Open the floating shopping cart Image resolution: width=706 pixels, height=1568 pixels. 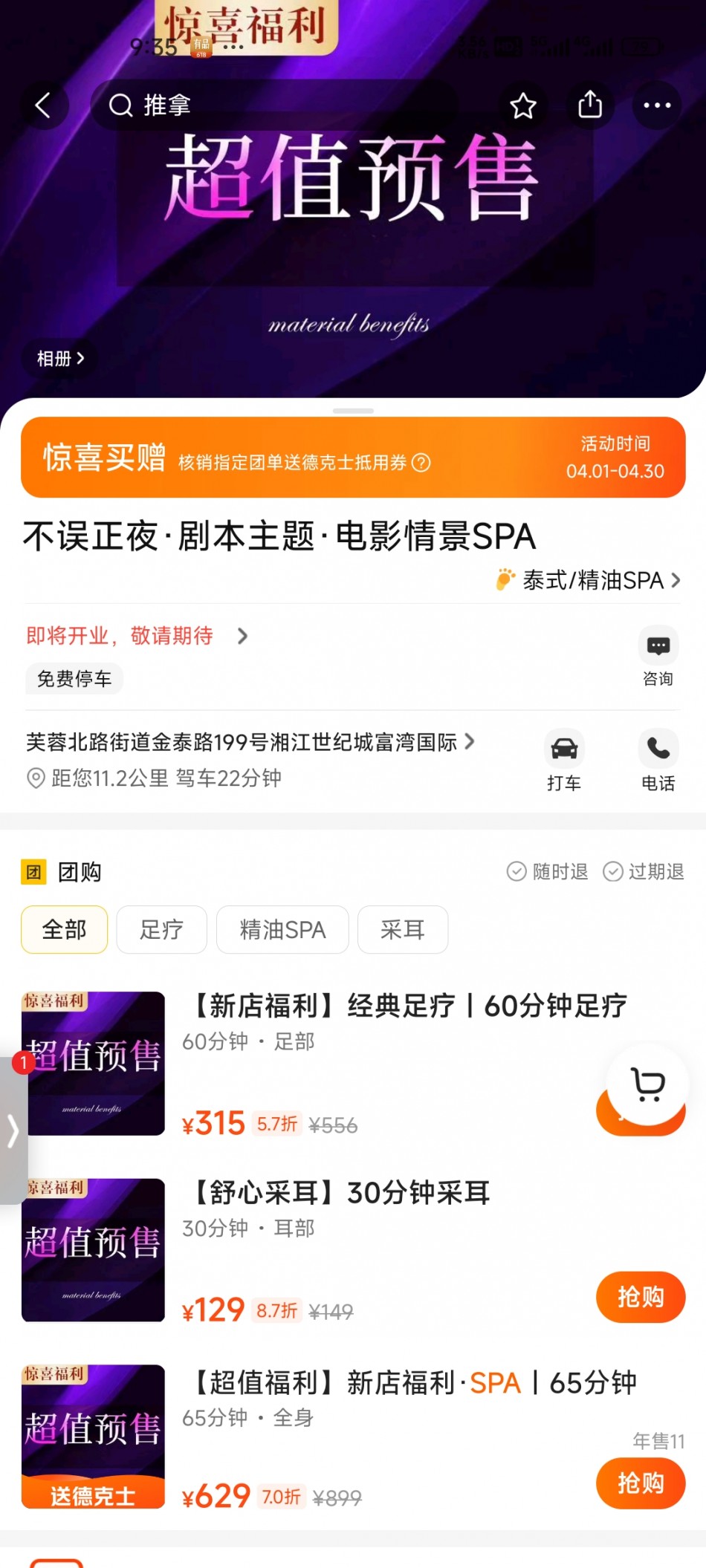647,1084
